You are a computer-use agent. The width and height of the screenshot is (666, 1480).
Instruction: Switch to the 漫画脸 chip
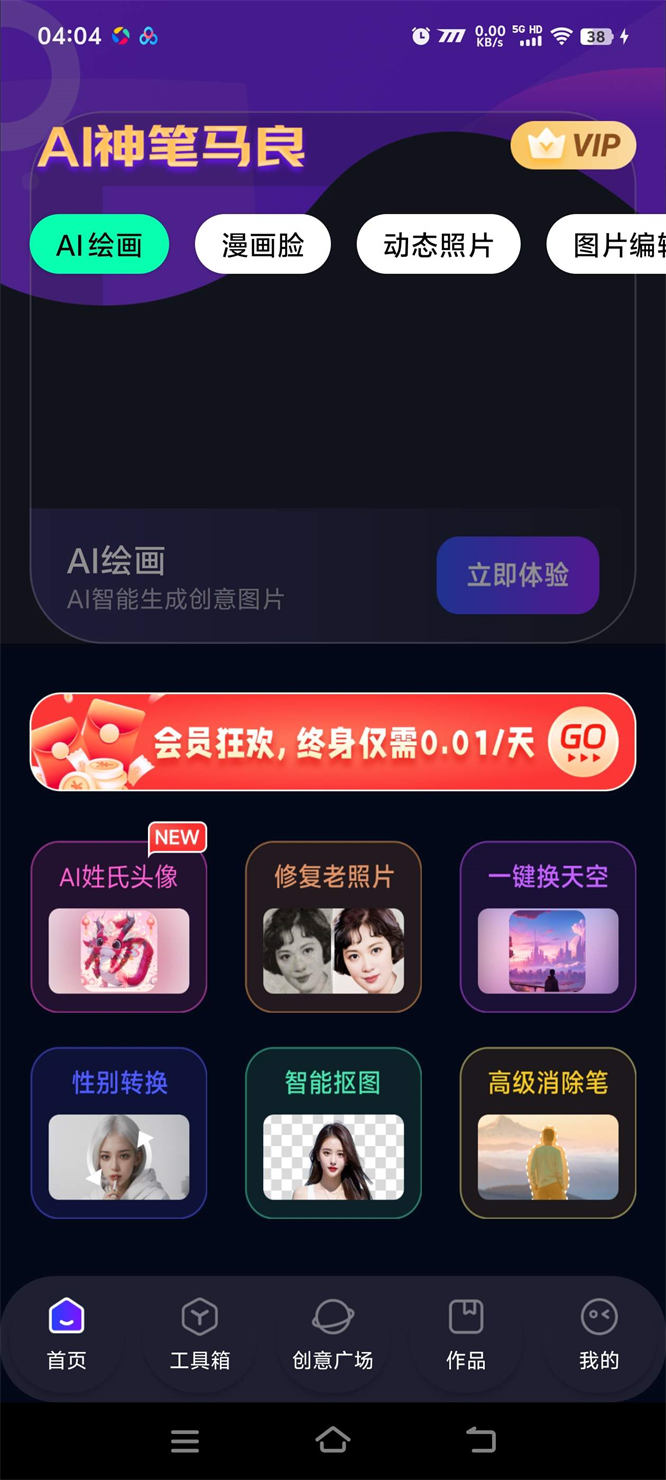262,244
